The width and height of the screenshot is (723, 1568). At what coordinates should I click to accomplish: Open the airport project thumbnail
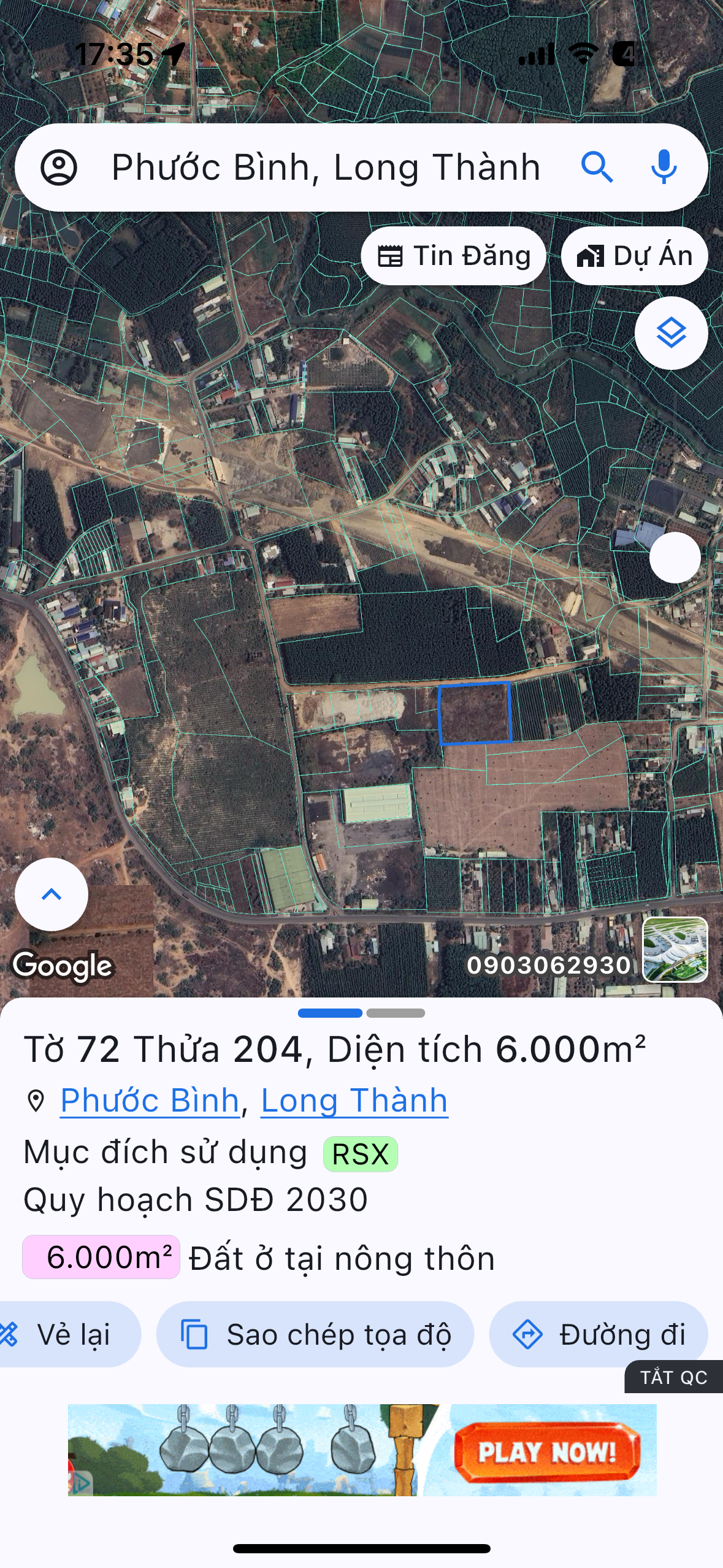[675, 950]
